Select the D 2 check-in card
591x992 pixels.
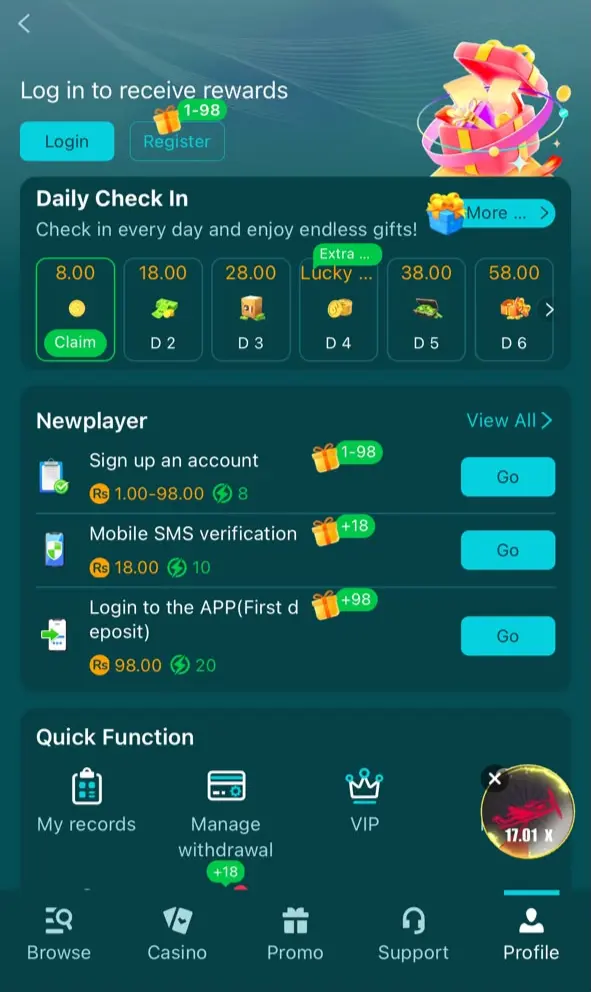click(x=163, y=309)
